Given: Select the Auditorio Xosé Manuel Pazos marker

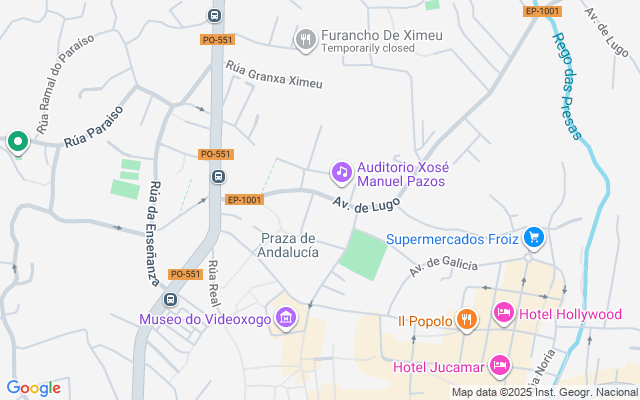Looking at the screenshot, I should [x=342, y=172].
